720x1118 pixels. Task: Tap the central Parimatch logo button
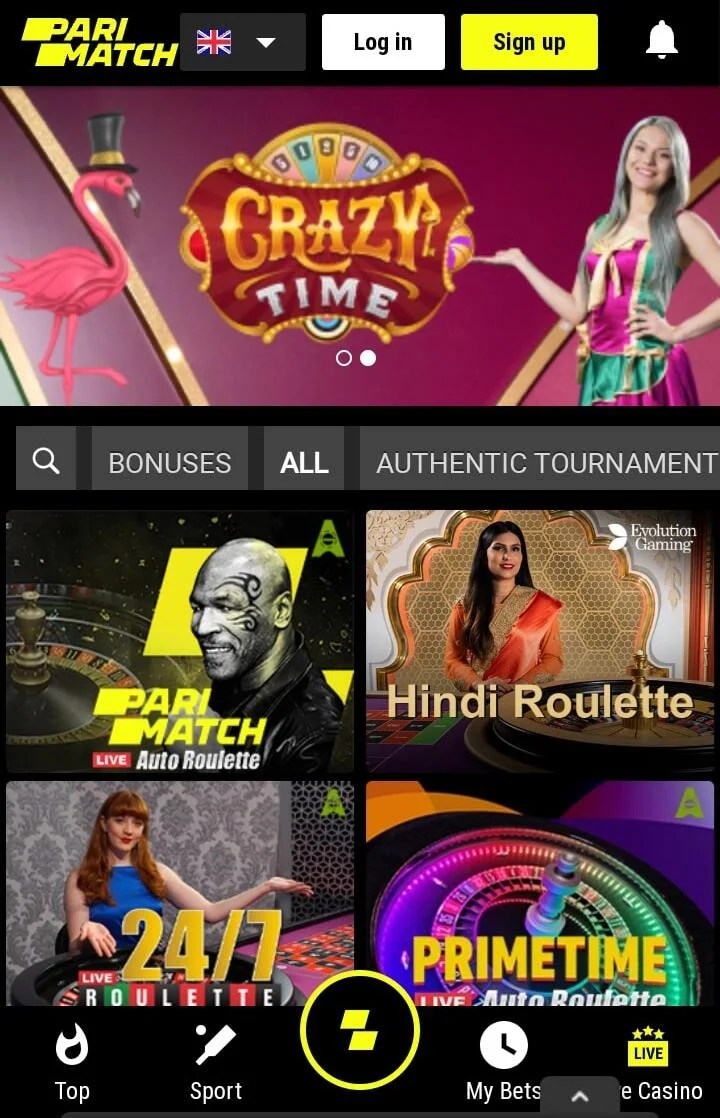click(359, 1030)
